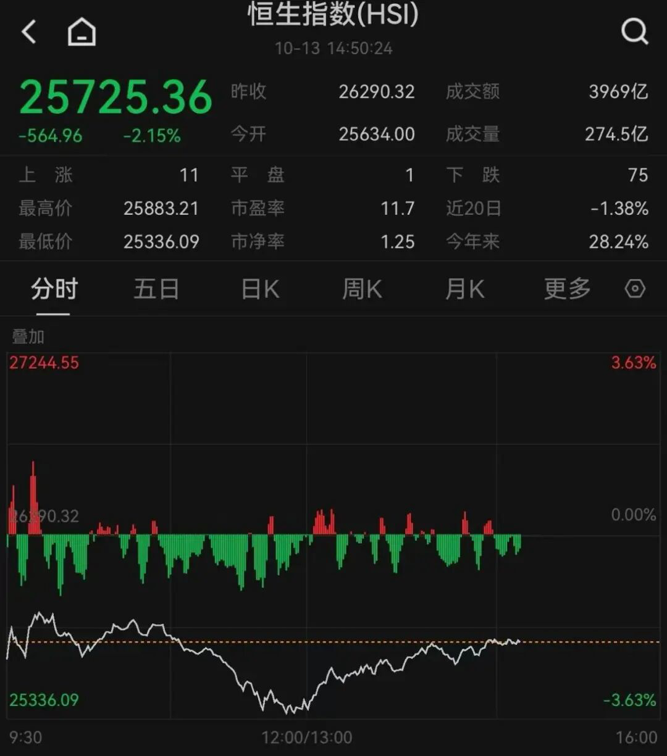Viewport: 667px width, 756px height.
Task: Select the 日K chart tab
Action: pos(260,289)
